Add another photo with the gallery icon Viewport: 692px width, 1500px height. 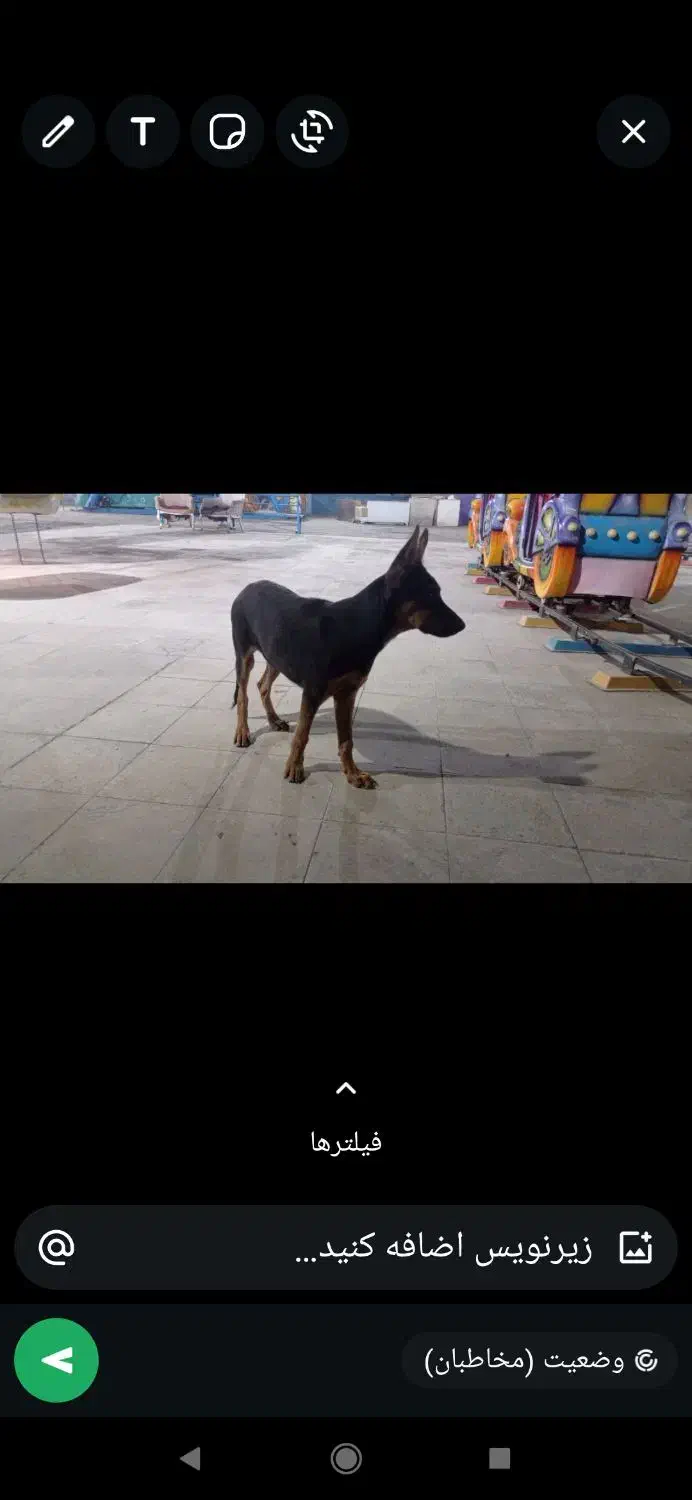tap(636, 1247)
